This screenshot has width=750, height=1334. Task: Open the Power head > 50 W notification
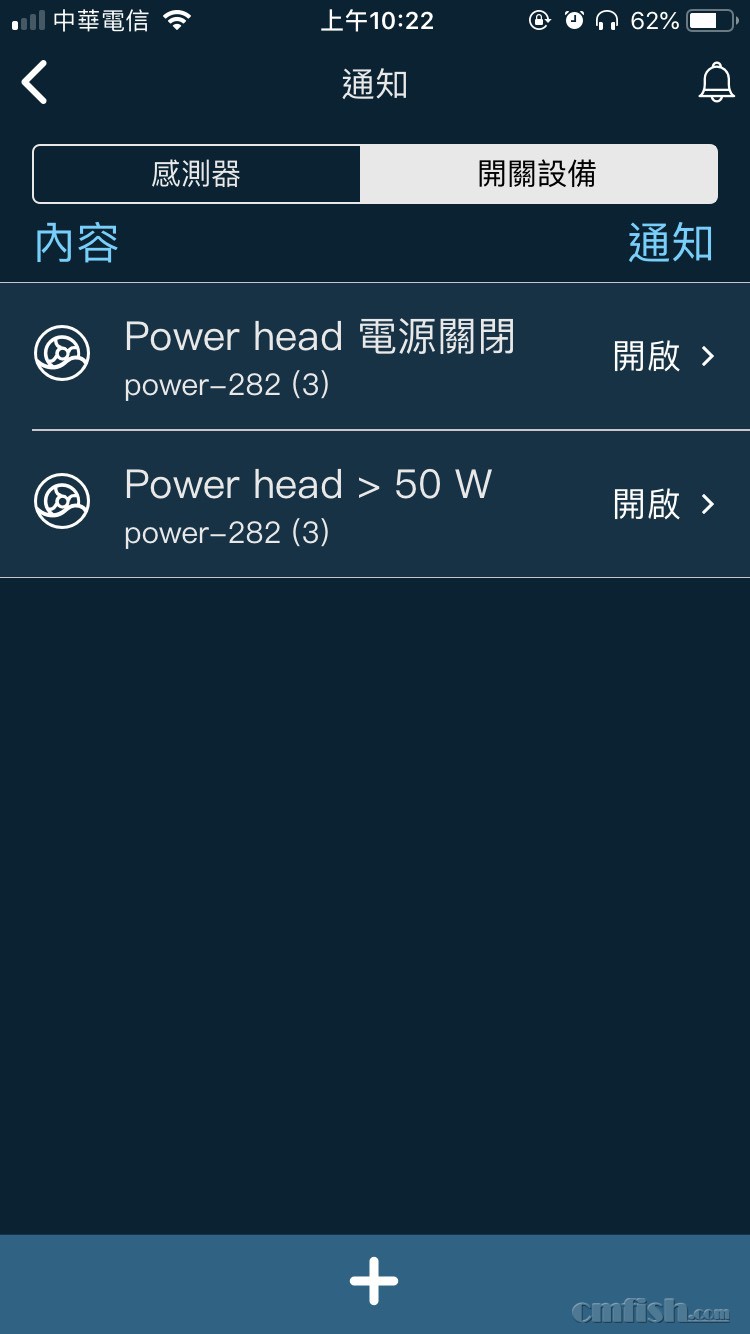point(375,505)
